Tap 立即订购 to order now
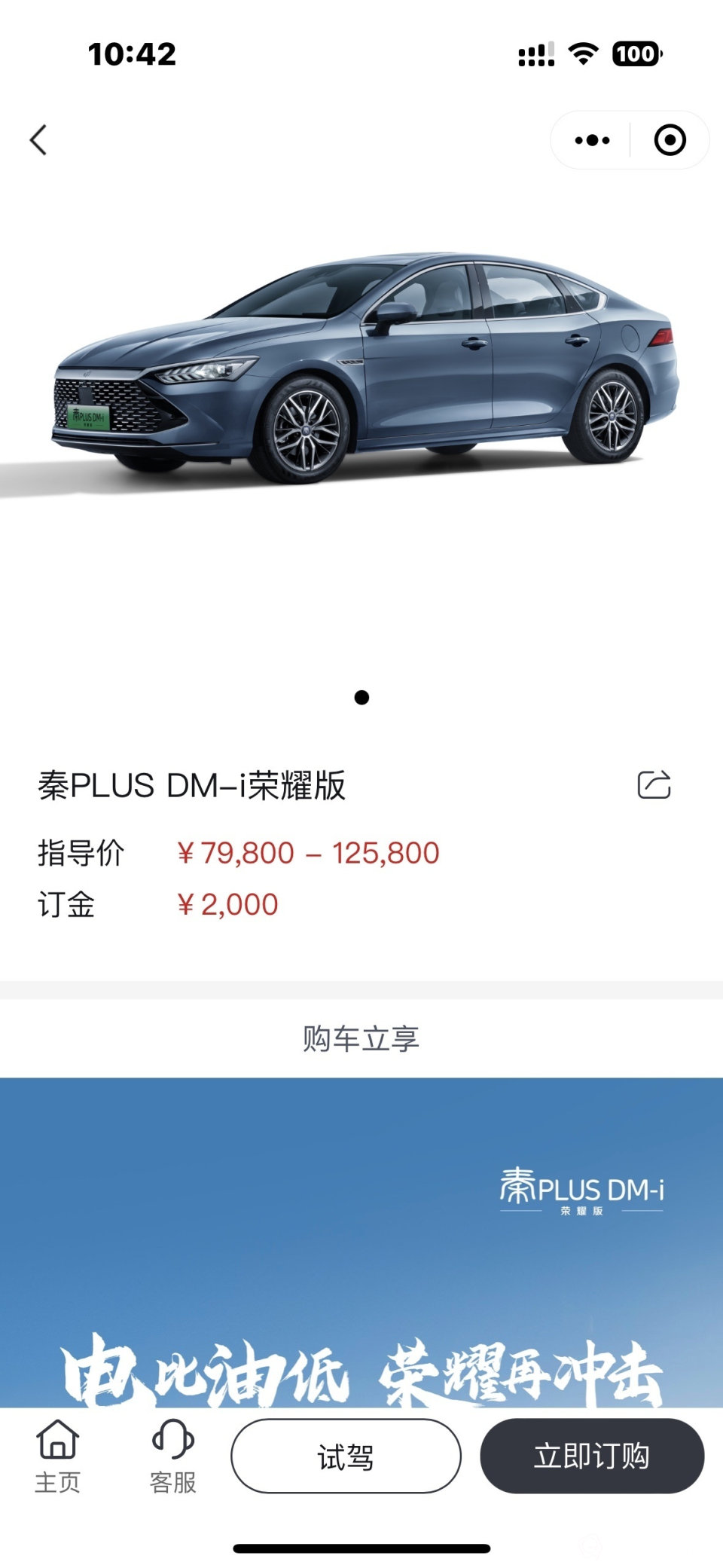The height and width of the screenshot is (1568, 723). pos(592,1456)
